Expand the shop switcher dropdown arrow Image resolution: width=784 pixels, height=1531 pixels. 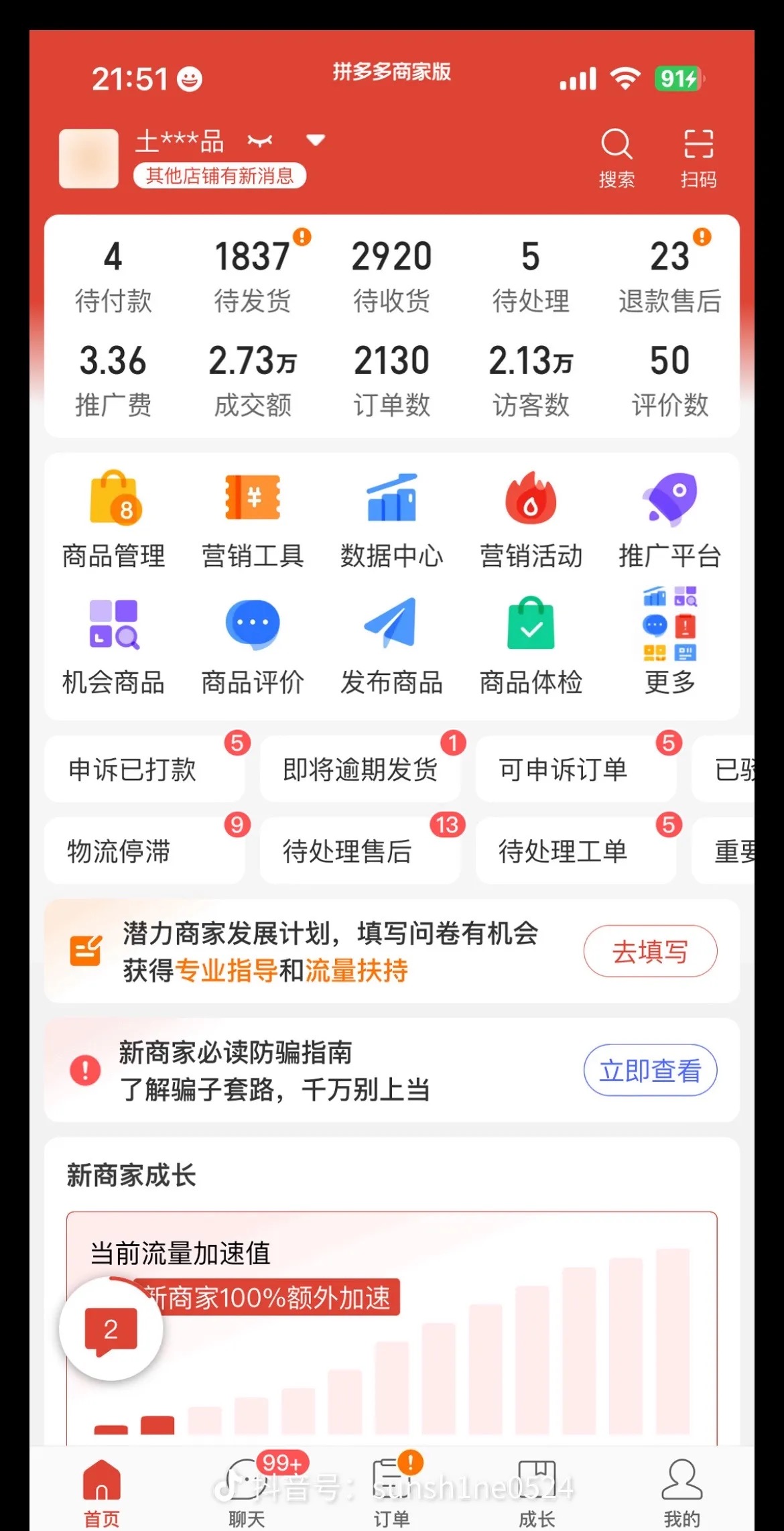316,140
